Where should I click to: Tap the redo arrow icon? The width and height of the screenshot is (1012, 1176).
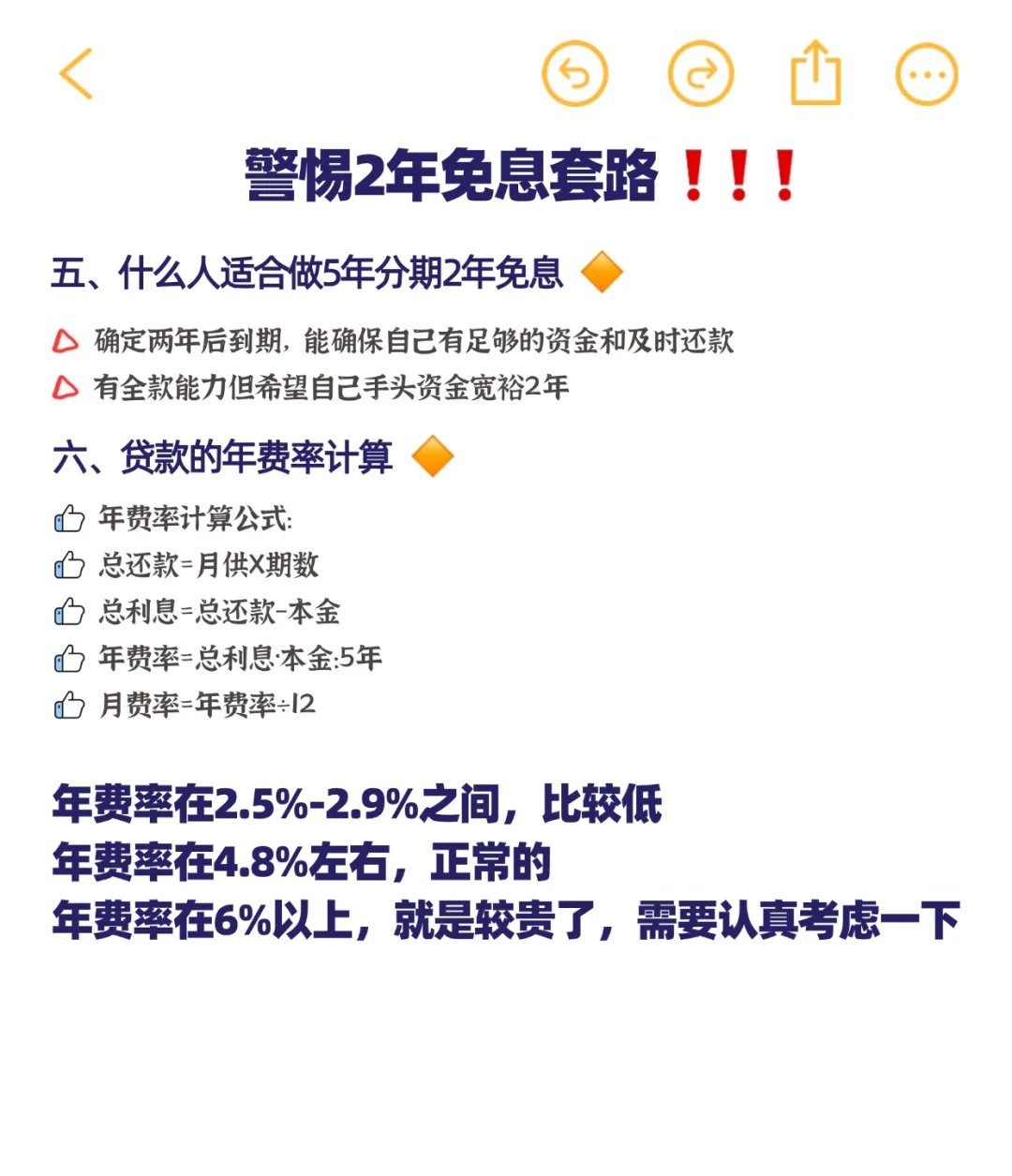click(x=702, y=72)
